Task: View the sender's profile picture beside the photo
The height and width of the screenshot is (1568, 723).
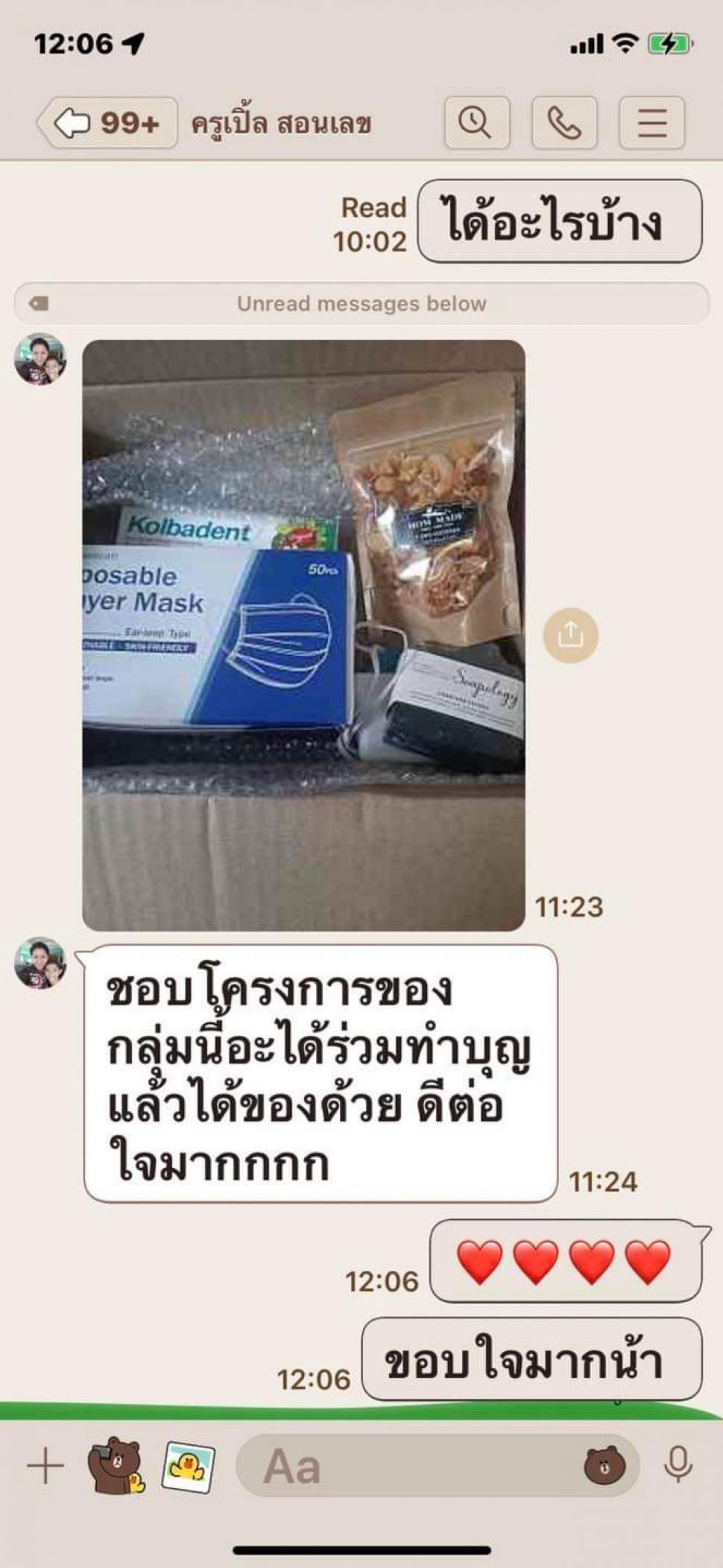Action: coord(40,359)
